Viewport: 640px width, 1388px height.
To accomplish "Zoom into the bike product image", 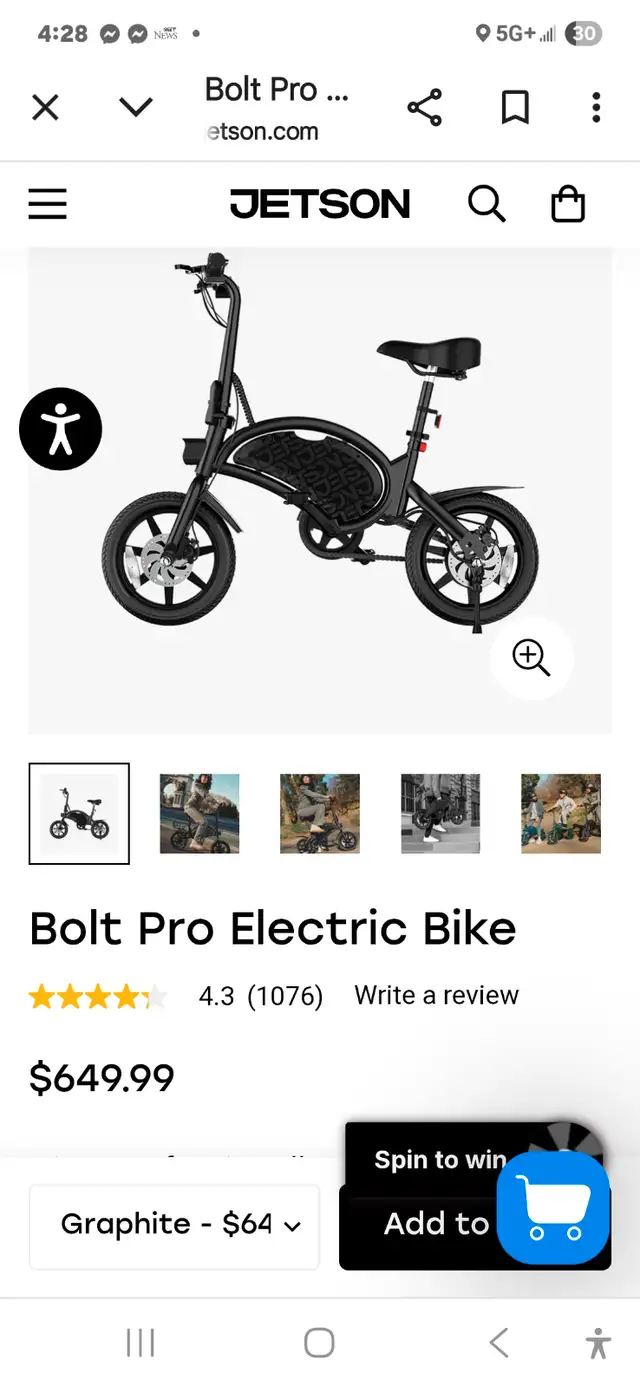I will (x=531, y=658).
